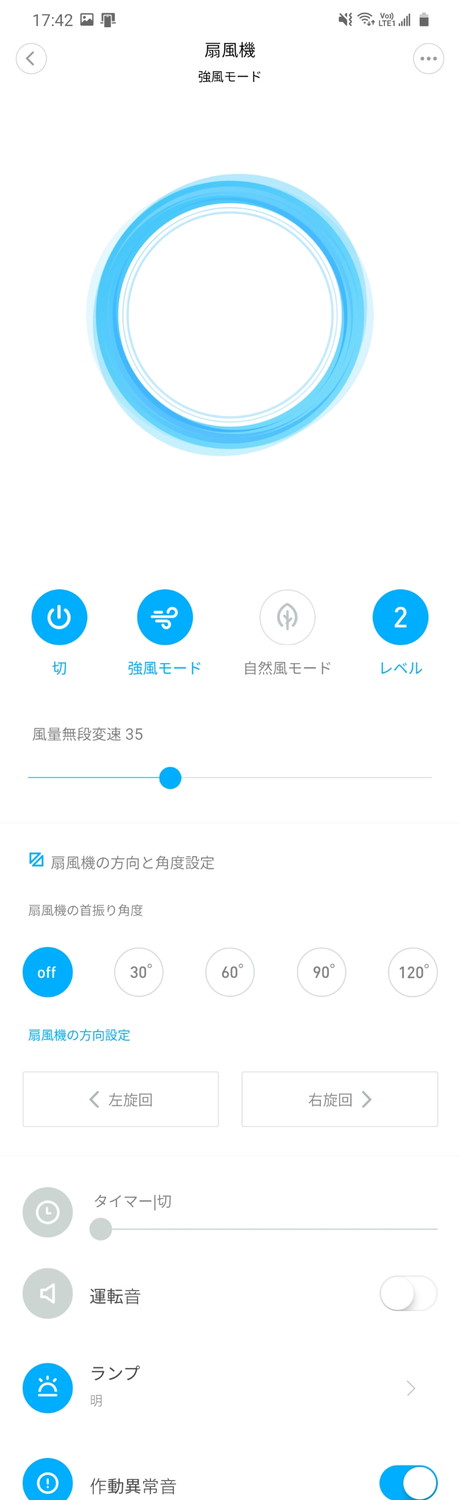Tap the タイマー slider handle
Viewport: 460px width, 1500px height.
tap(101, 1229)
